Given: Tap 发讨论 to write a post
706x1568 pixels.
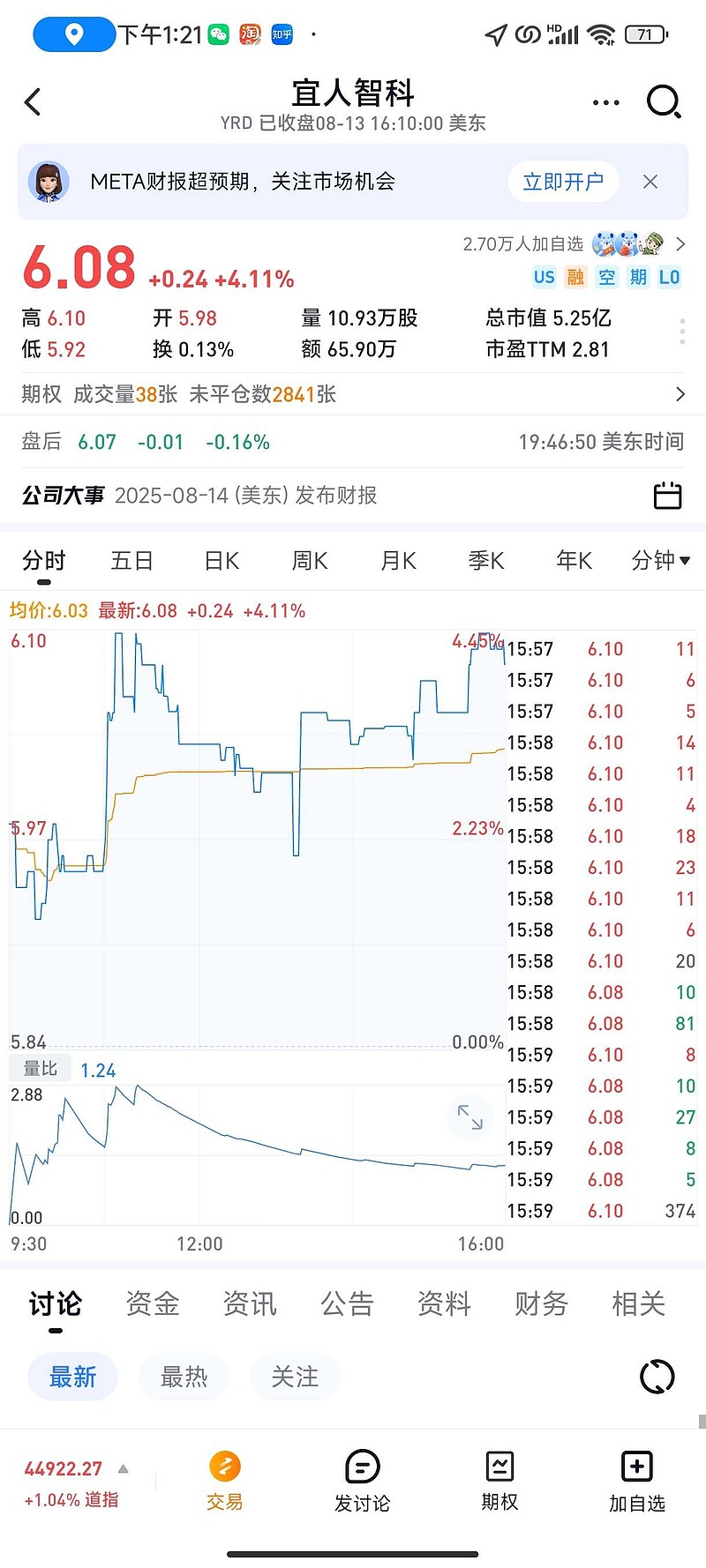Looking at the screenshot, I should tap(362, 1482).
